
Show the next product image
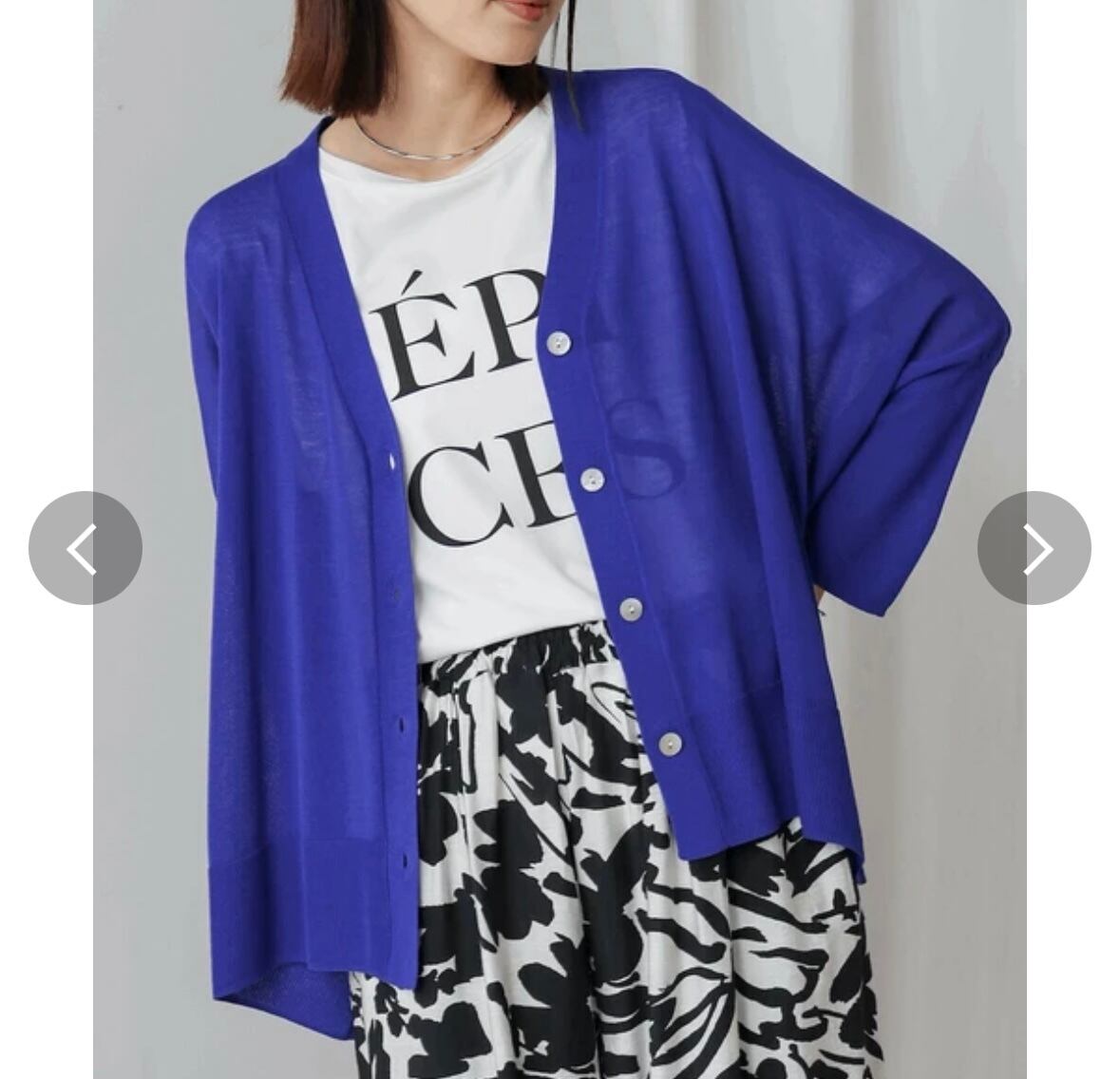click(1034, 548)
